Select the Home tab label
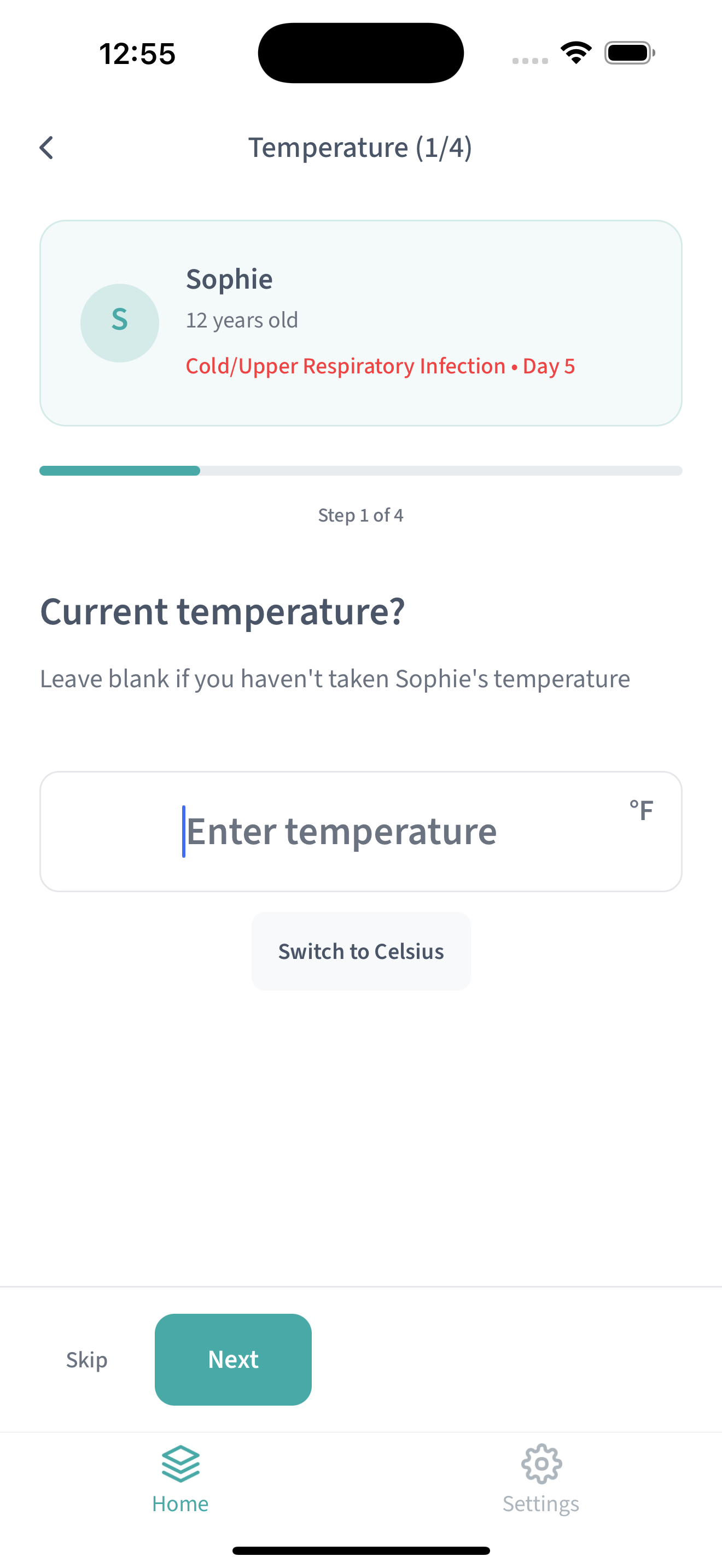 [180, 1503]
